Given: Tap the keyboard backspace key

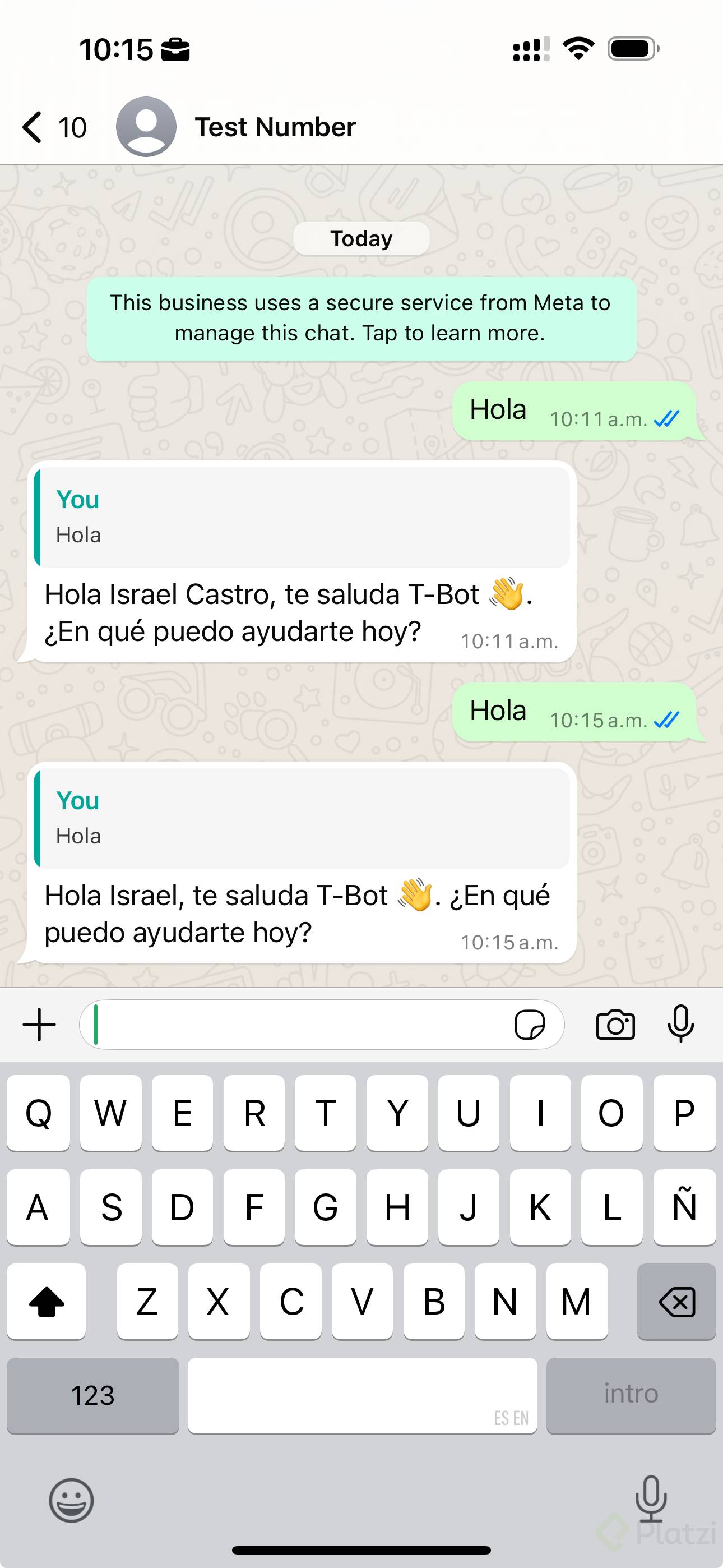Looking at the screenshot, I should (676, 1302).
